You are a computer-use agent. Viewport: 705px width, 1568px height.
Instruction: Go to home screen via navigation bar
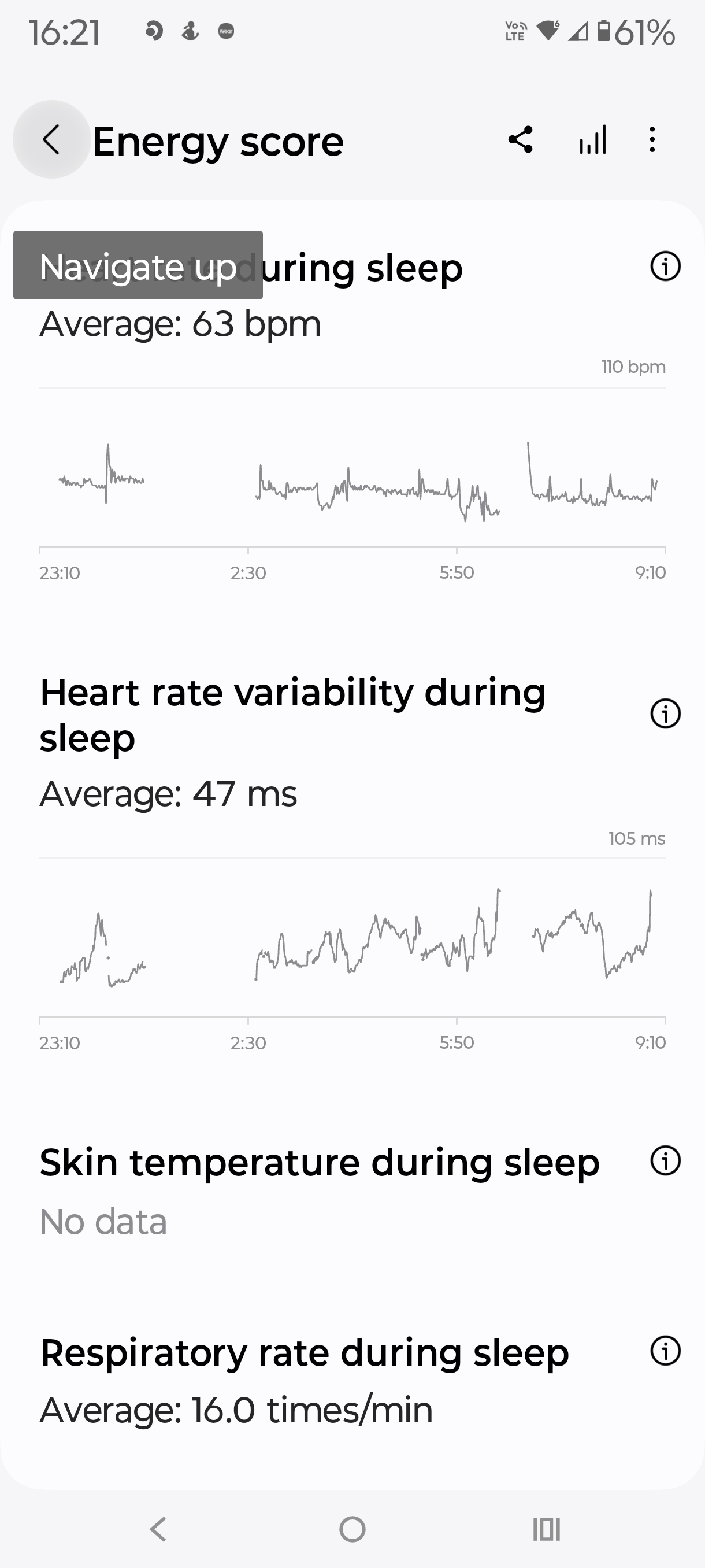click(352, 1529)
